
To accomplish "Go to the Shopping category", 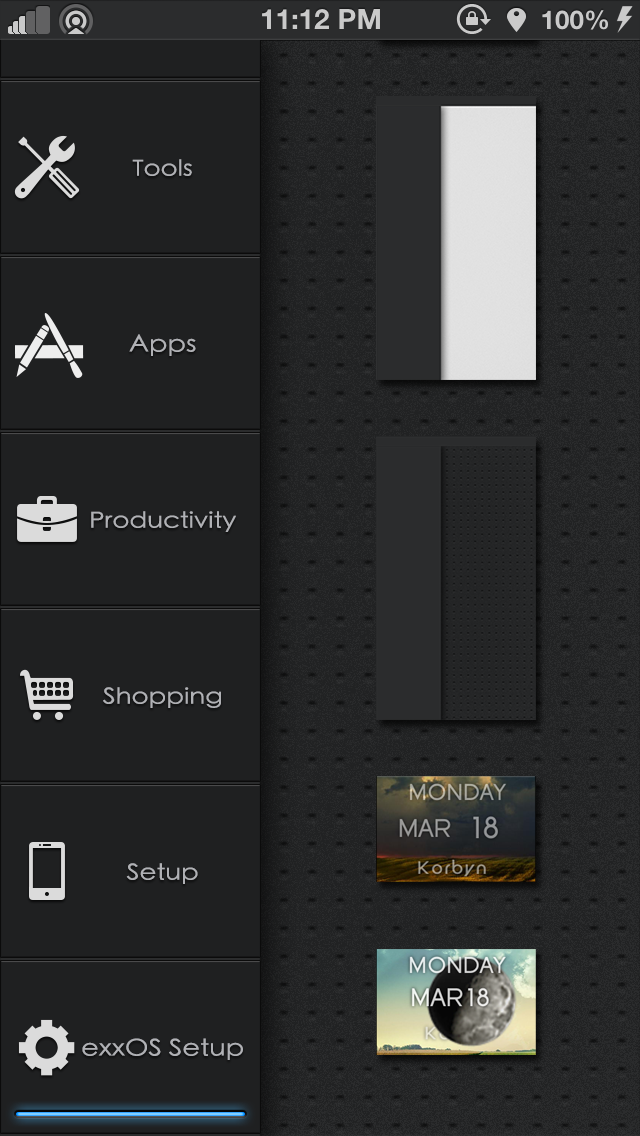I will click(x=130, y=696).
